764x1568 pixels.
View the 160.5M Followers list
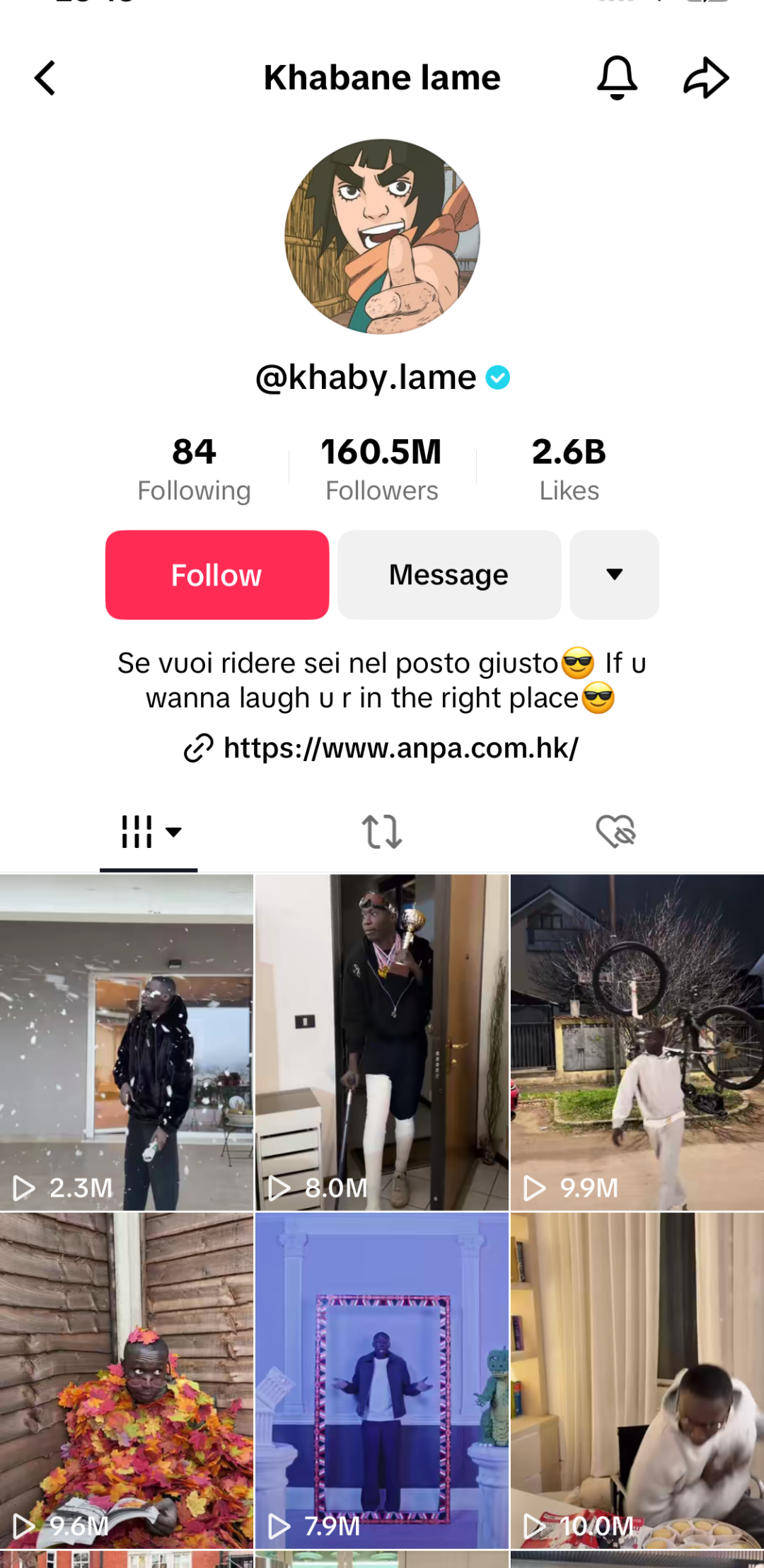coord(382,470)
